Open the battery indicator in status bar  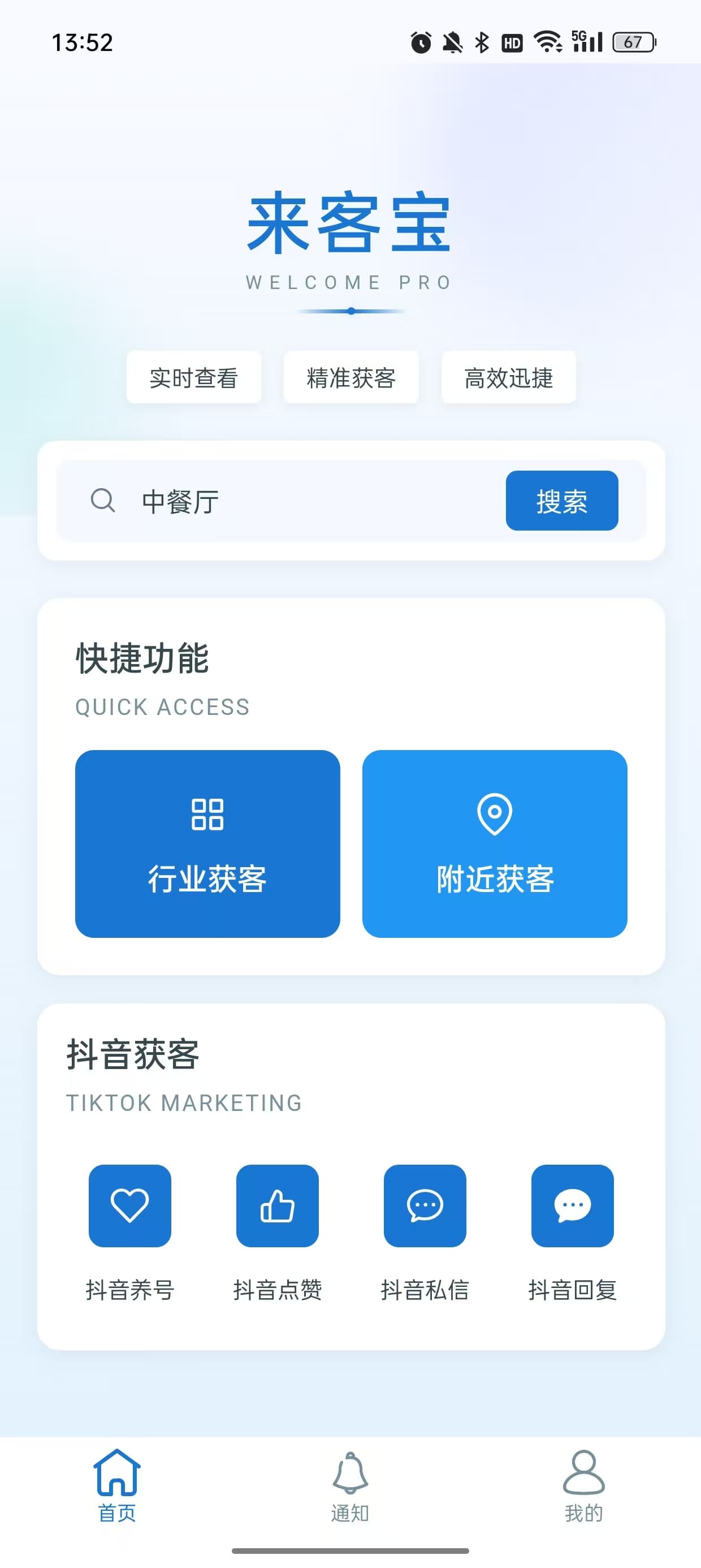(x=633, y=42)
